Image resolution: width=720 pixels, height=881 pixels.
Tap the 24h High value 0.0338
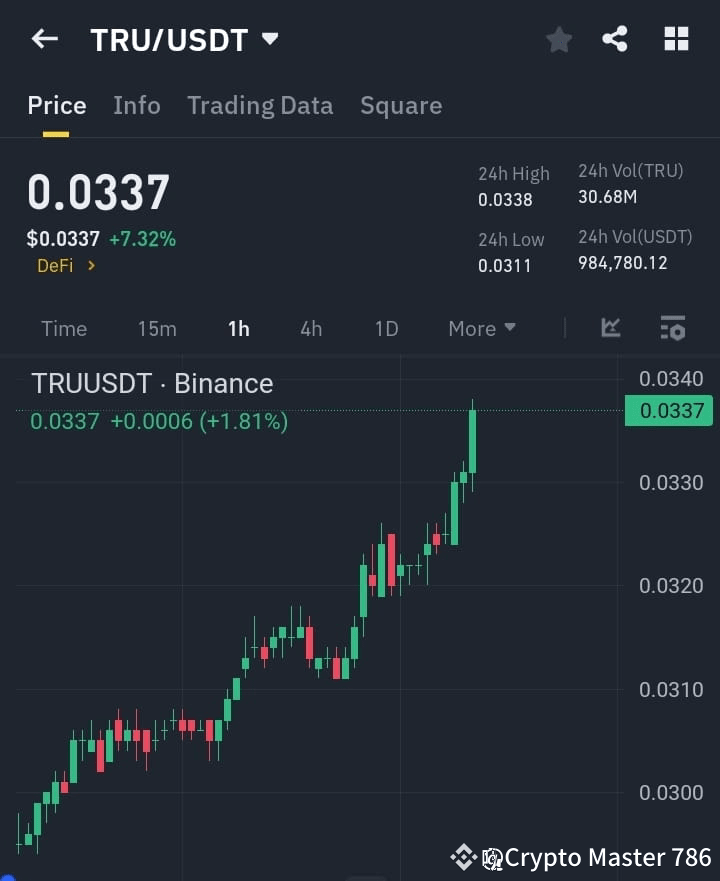(506, 200)
